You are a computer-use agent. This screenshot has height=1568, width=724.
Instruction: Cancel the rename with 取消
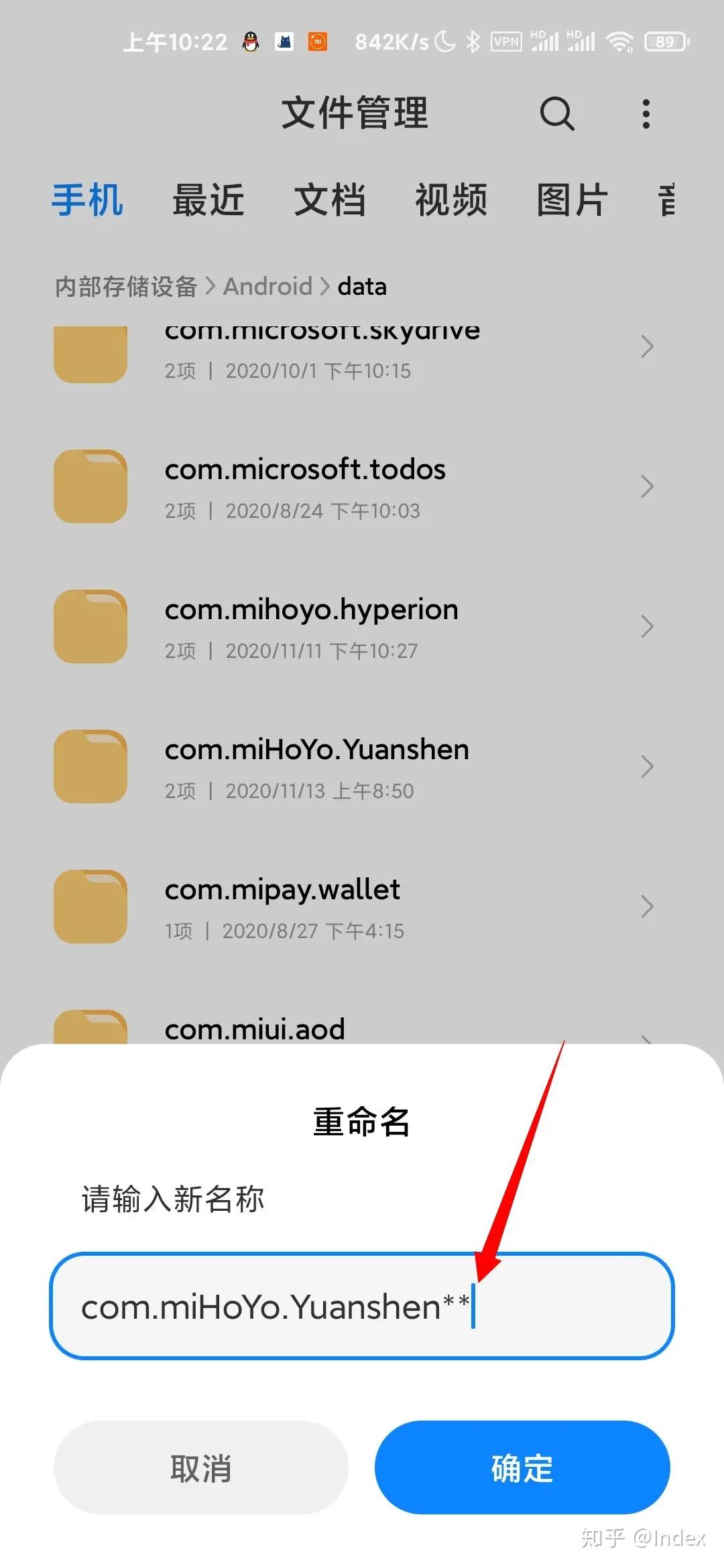[x=200, y=1467]
